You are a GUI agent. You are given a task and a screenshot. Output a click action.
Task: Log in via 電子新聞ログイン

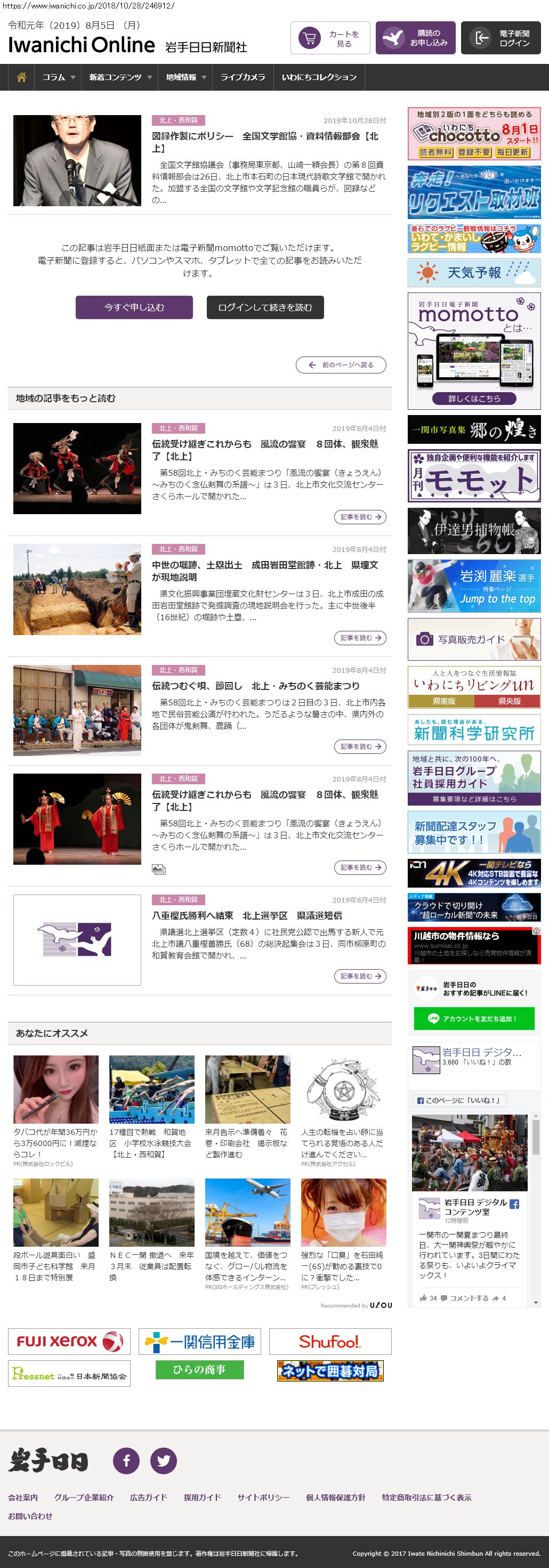click(x=500, y=38)
